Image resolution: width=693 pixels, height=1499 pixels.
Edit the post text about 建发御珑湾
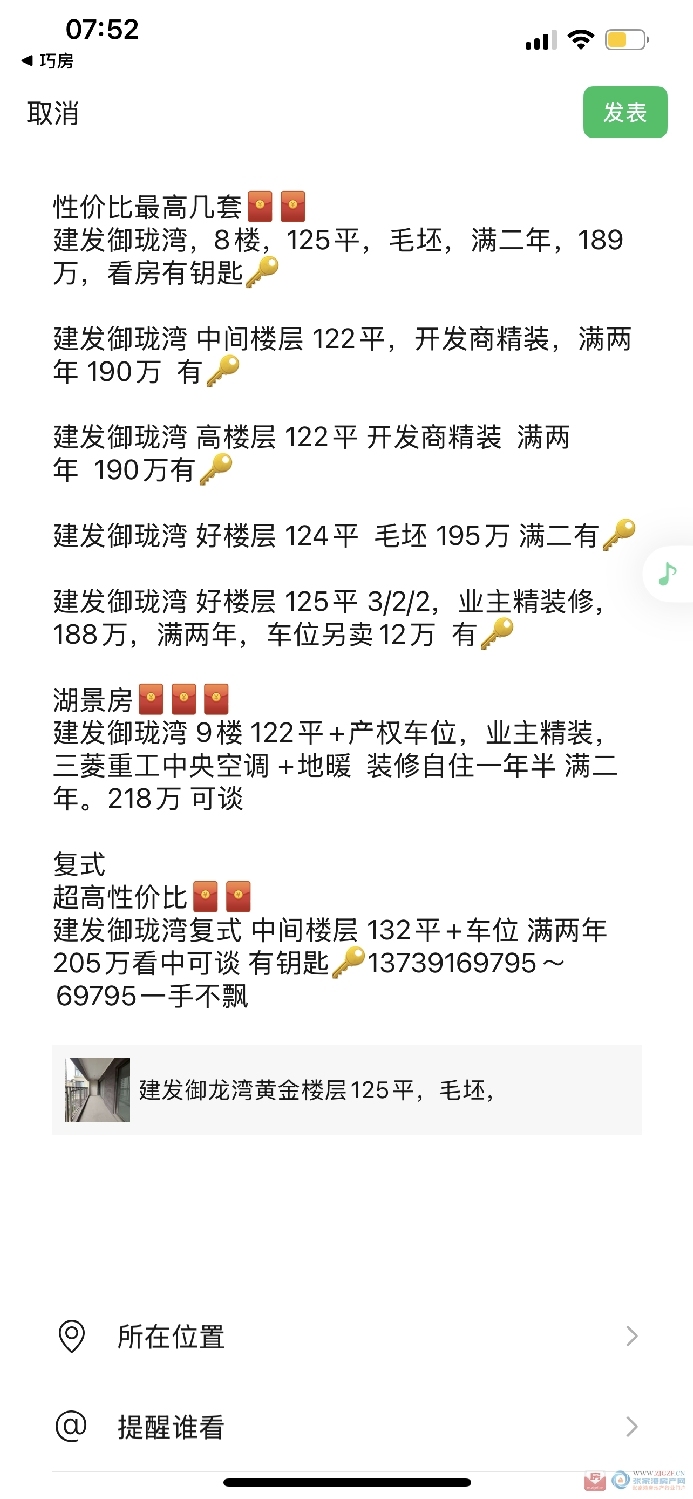(x=340, y=600)
